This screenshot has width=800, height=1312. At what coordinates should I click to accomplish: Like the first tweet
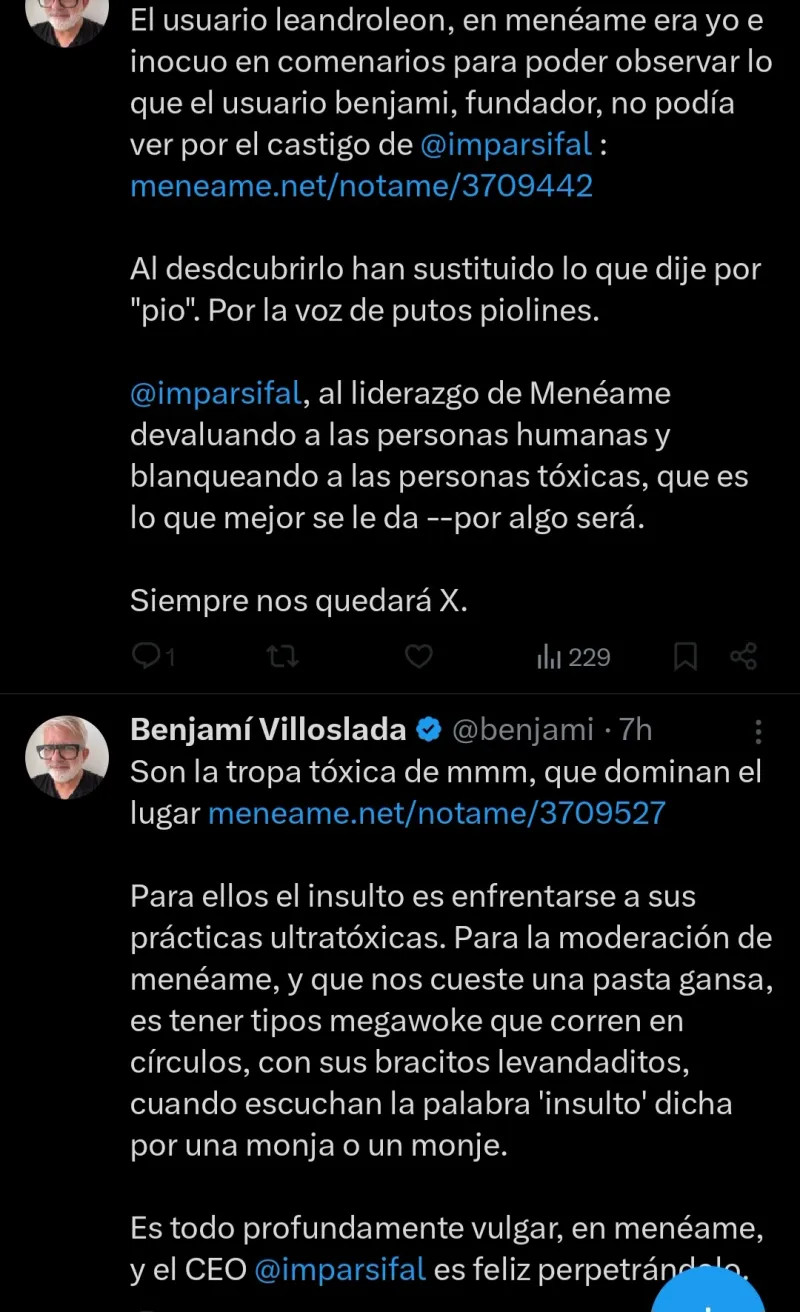pyautogui.click(x=418, y=657)
